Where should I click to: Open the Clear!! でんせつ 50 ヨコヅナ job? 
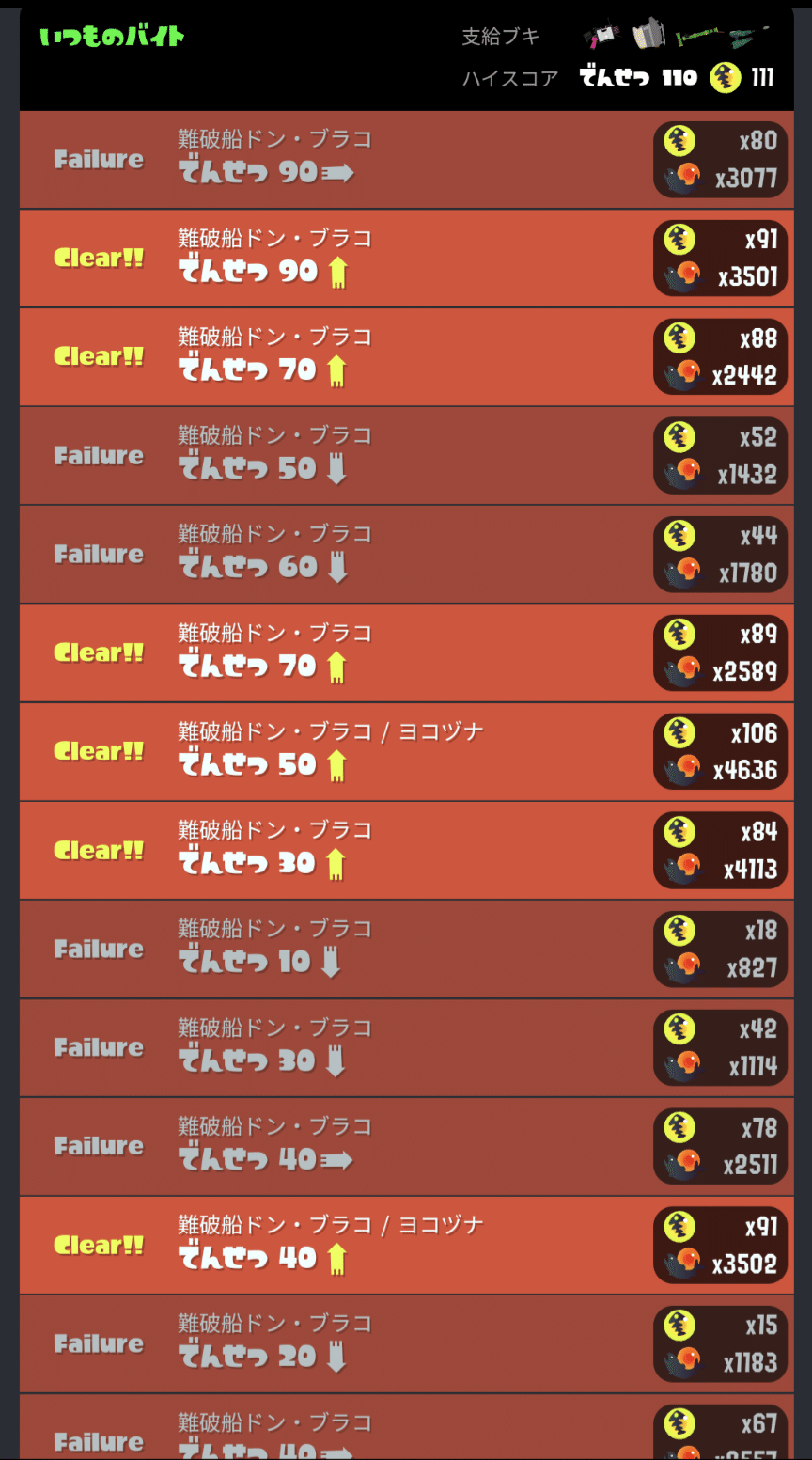(406, 752)
